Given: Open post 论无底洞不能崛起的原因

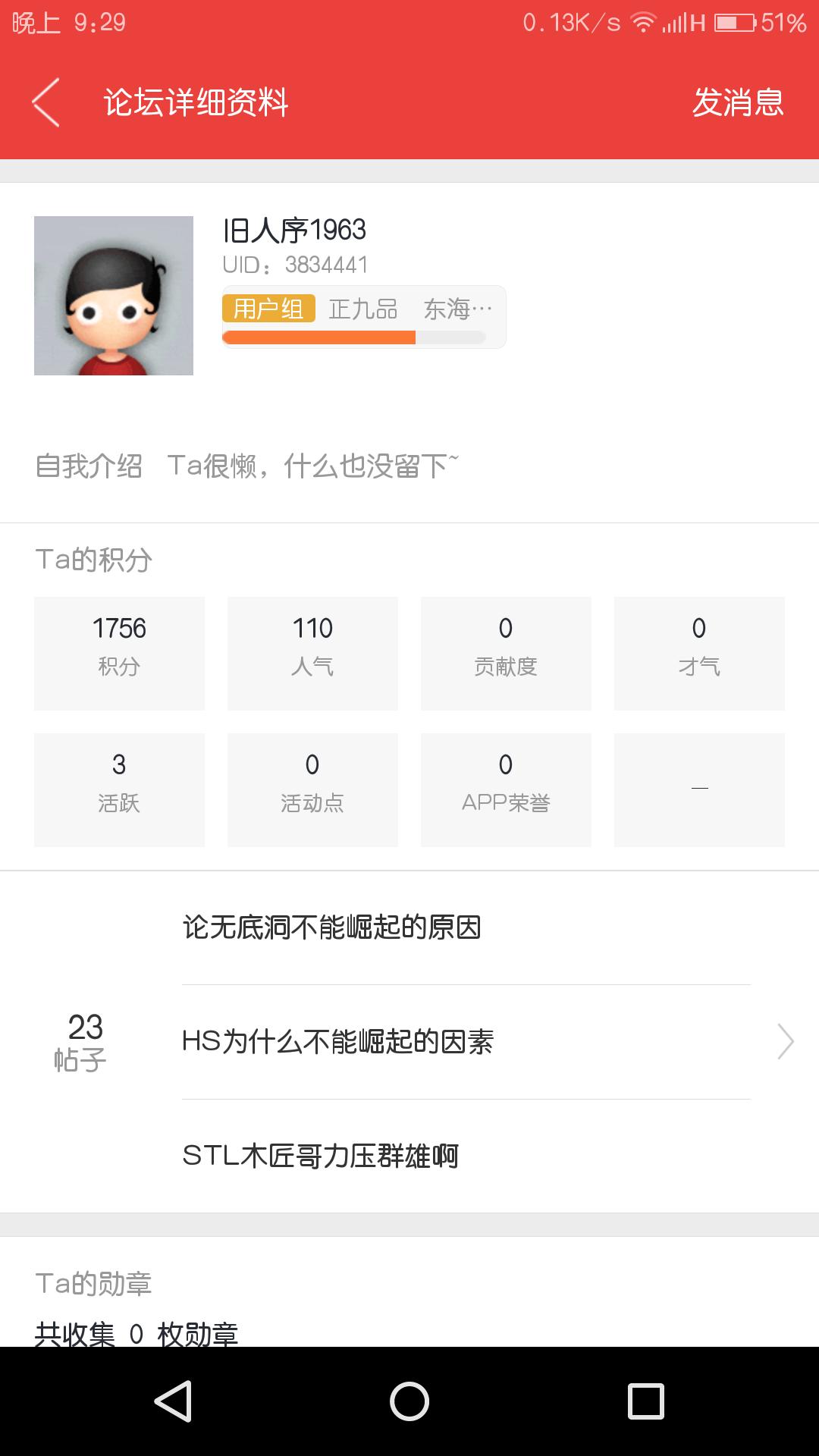Looking at the screenshot, I should 332,927.
